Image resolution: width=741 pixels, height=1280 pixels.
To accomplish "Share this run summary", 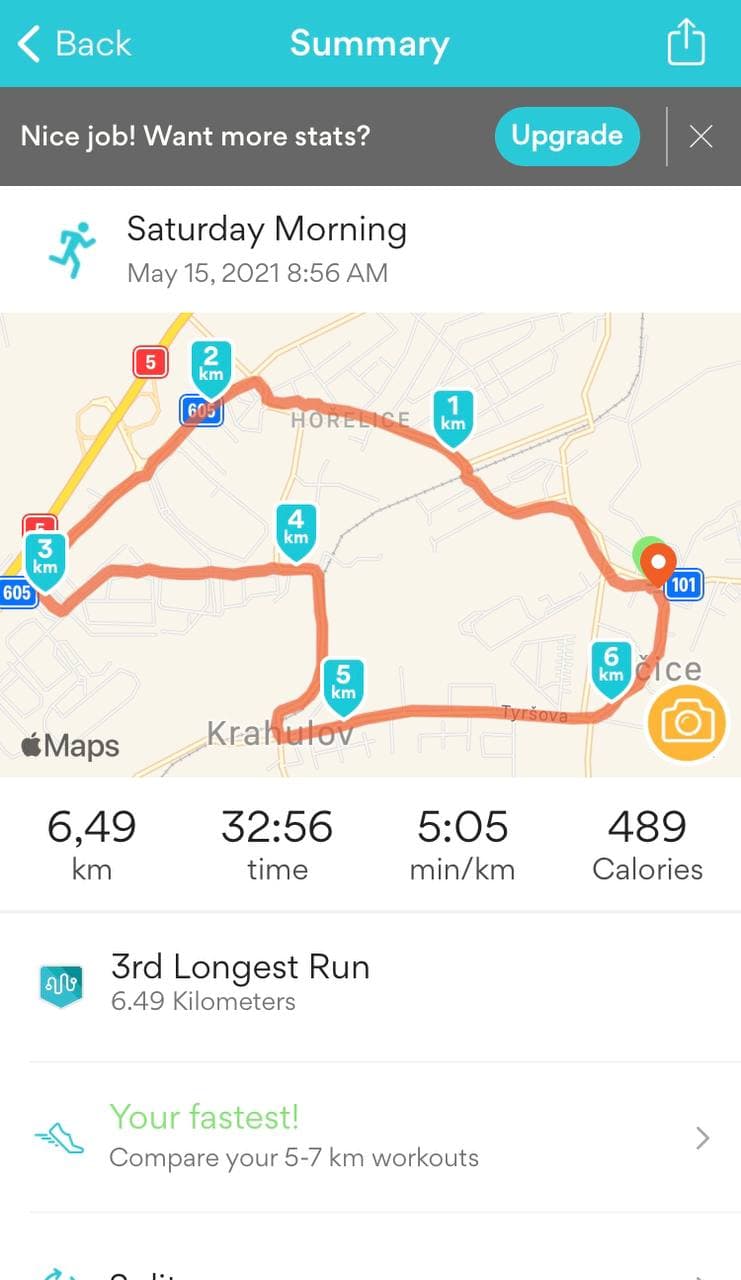I will 686,43.
